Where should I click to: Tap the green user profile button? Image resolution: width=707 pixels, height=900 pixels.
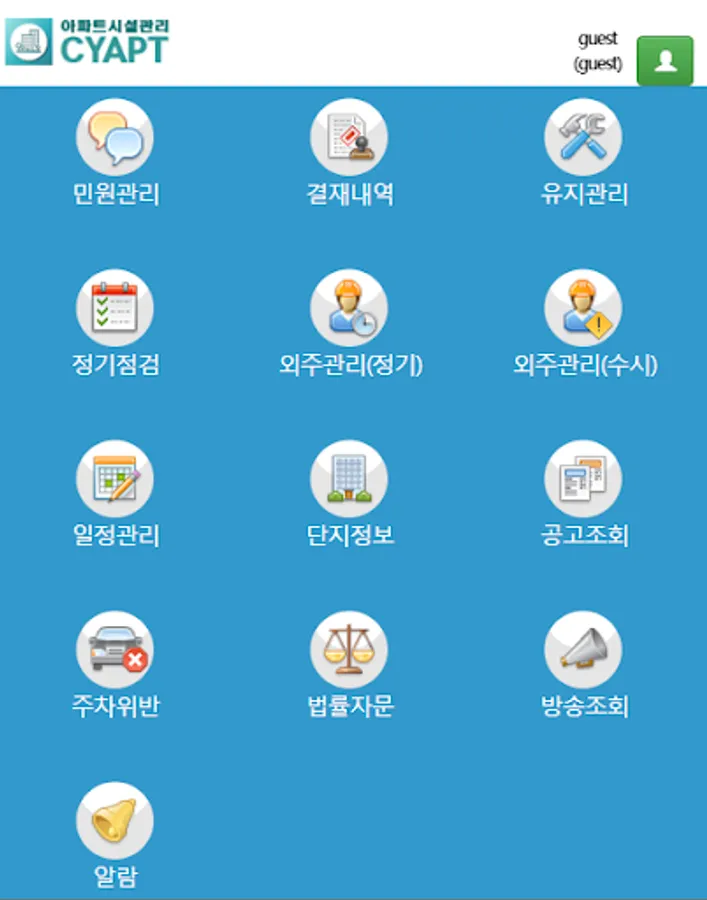click(665, 61)
